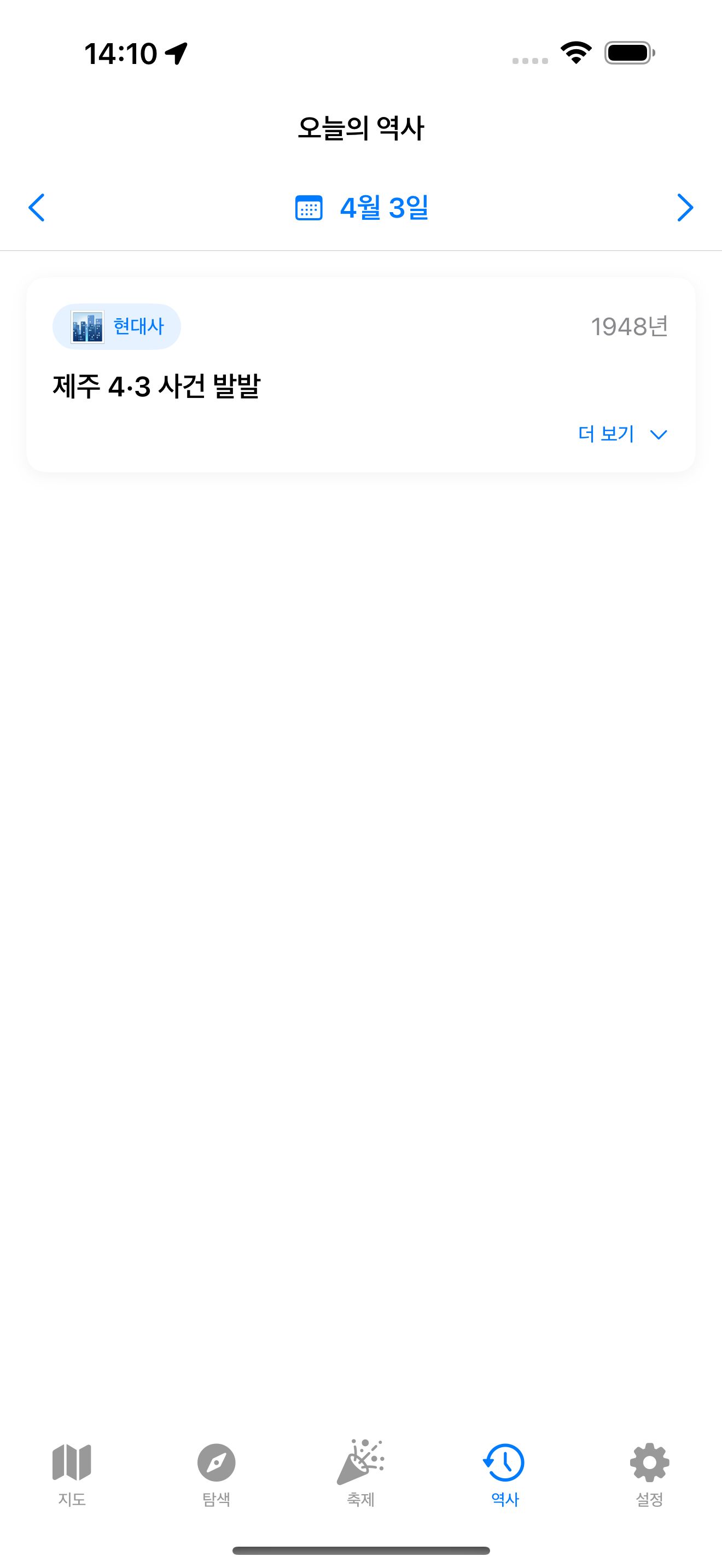The image size is (722, 1568).
Task: Open the date picker for 4월 3일
Action: click(362, 208)
